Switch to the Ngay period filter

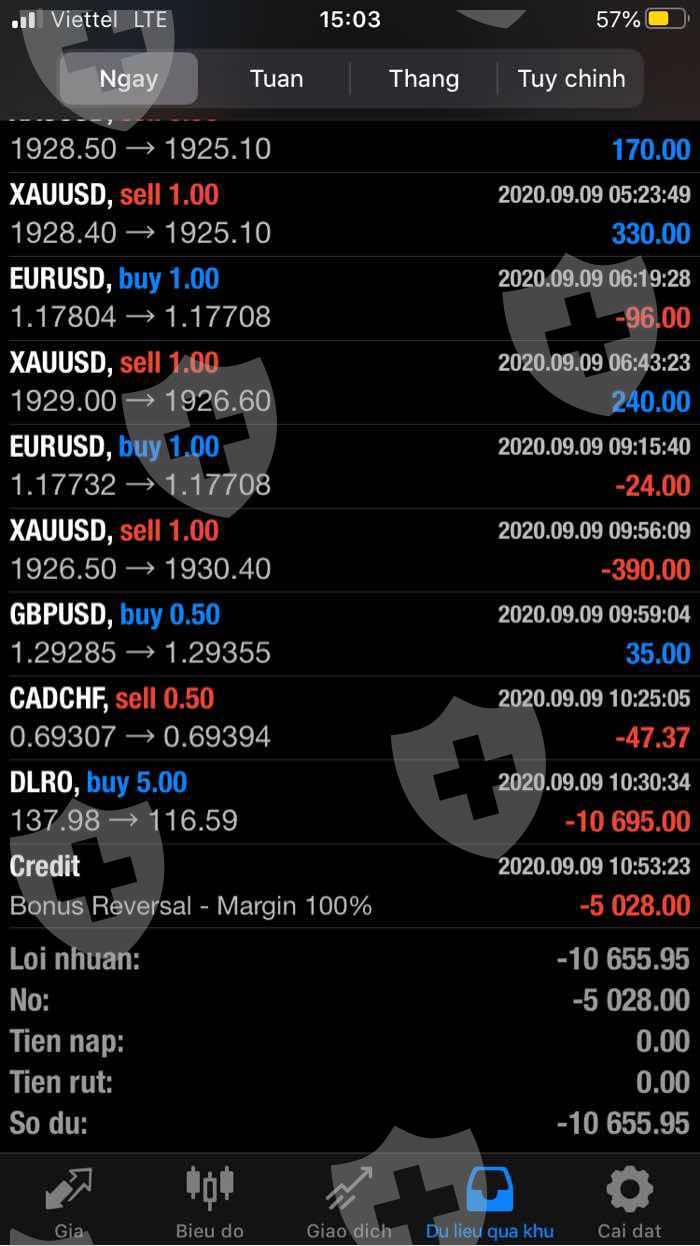coord(129,79)
